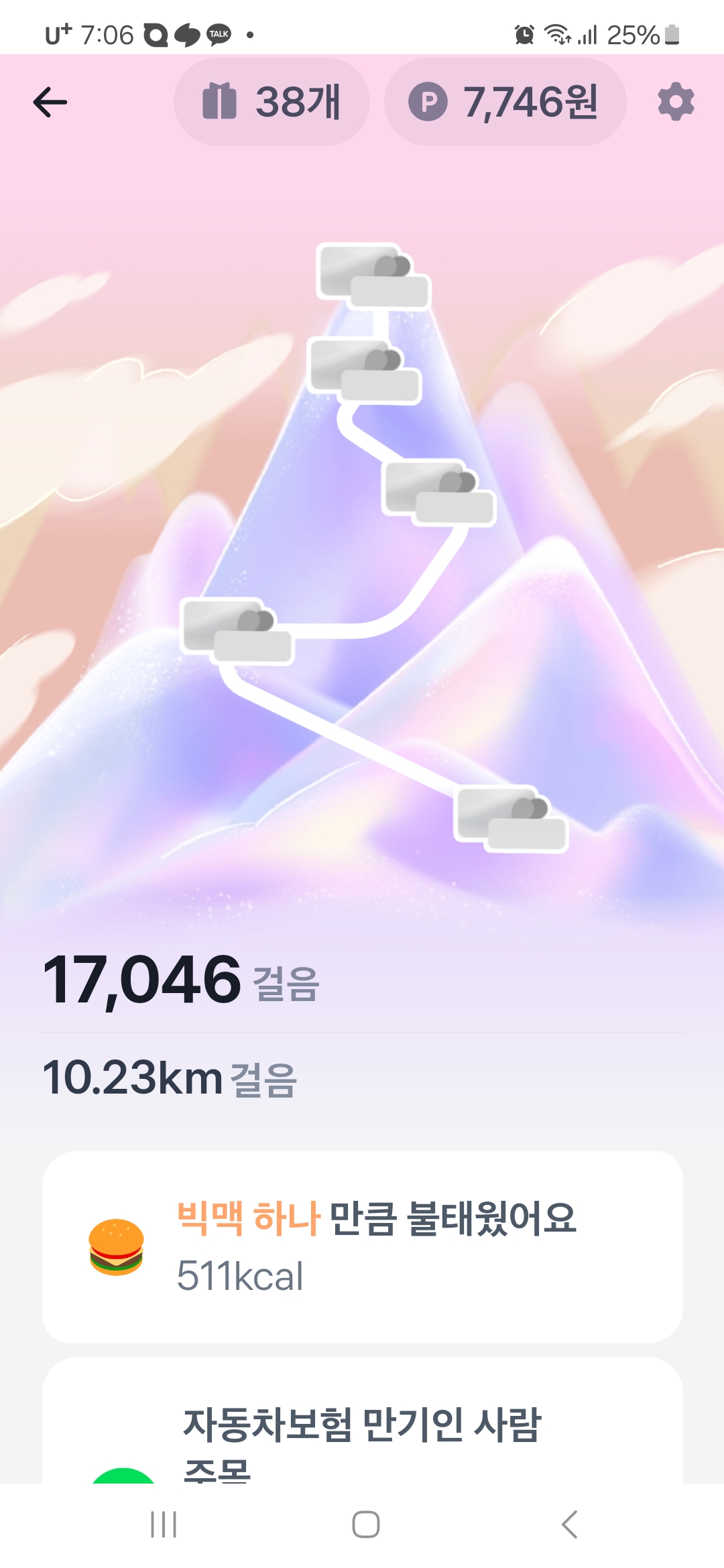Go back using the arrow icon
The image size is (724, 1568).
coord(50,103)
